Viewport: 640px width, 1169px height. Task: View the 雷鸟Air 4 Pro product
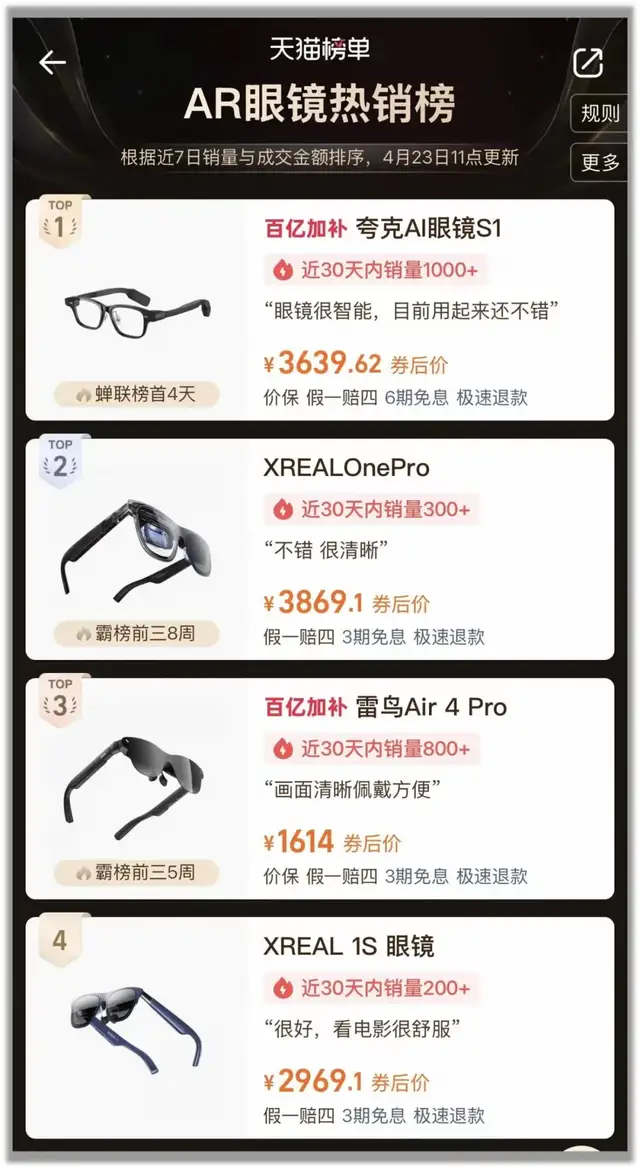320,788
